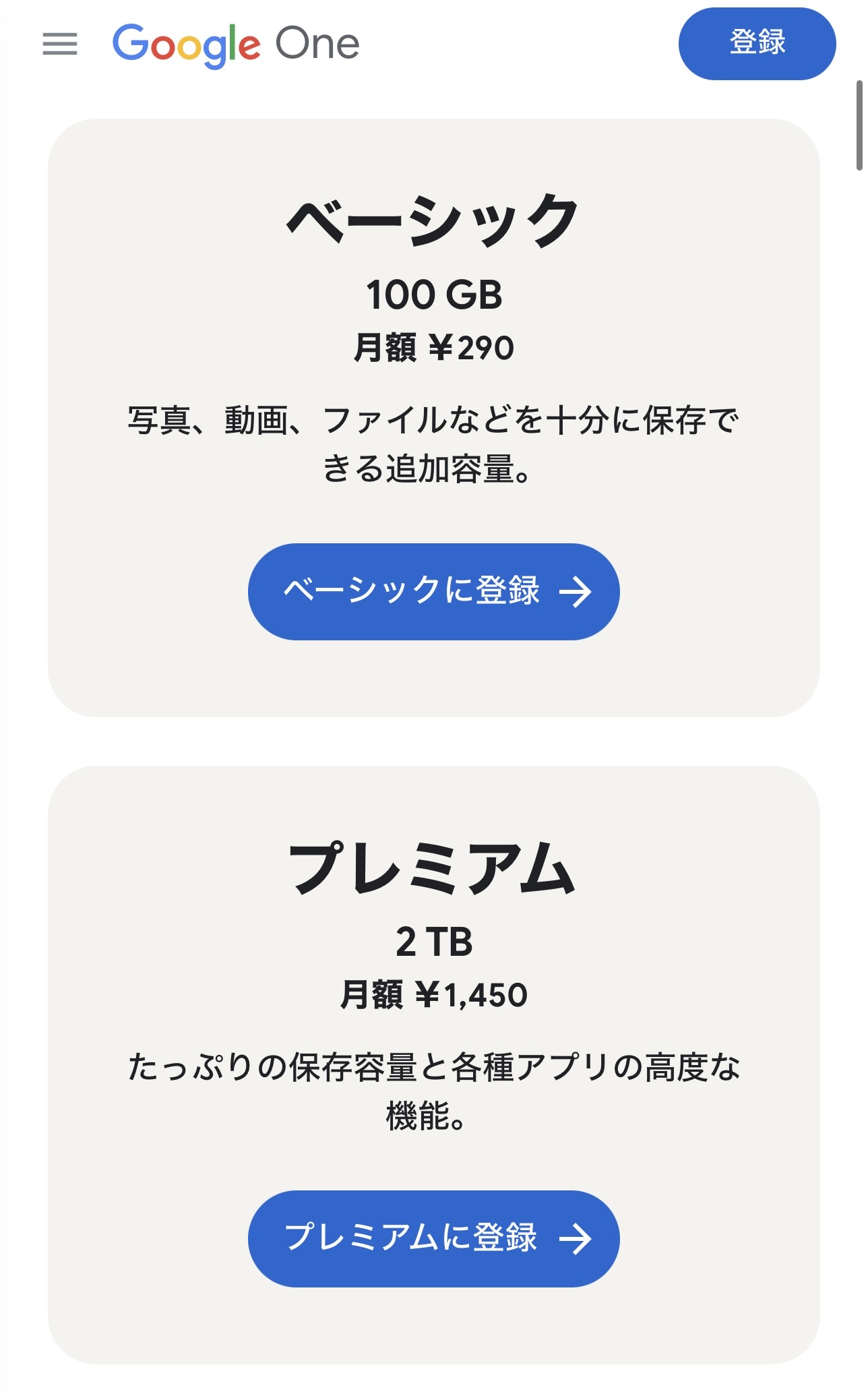Sign up via ベーシックに登録 button
This screenshot has width=868, height=1398.
coord(433,591)
